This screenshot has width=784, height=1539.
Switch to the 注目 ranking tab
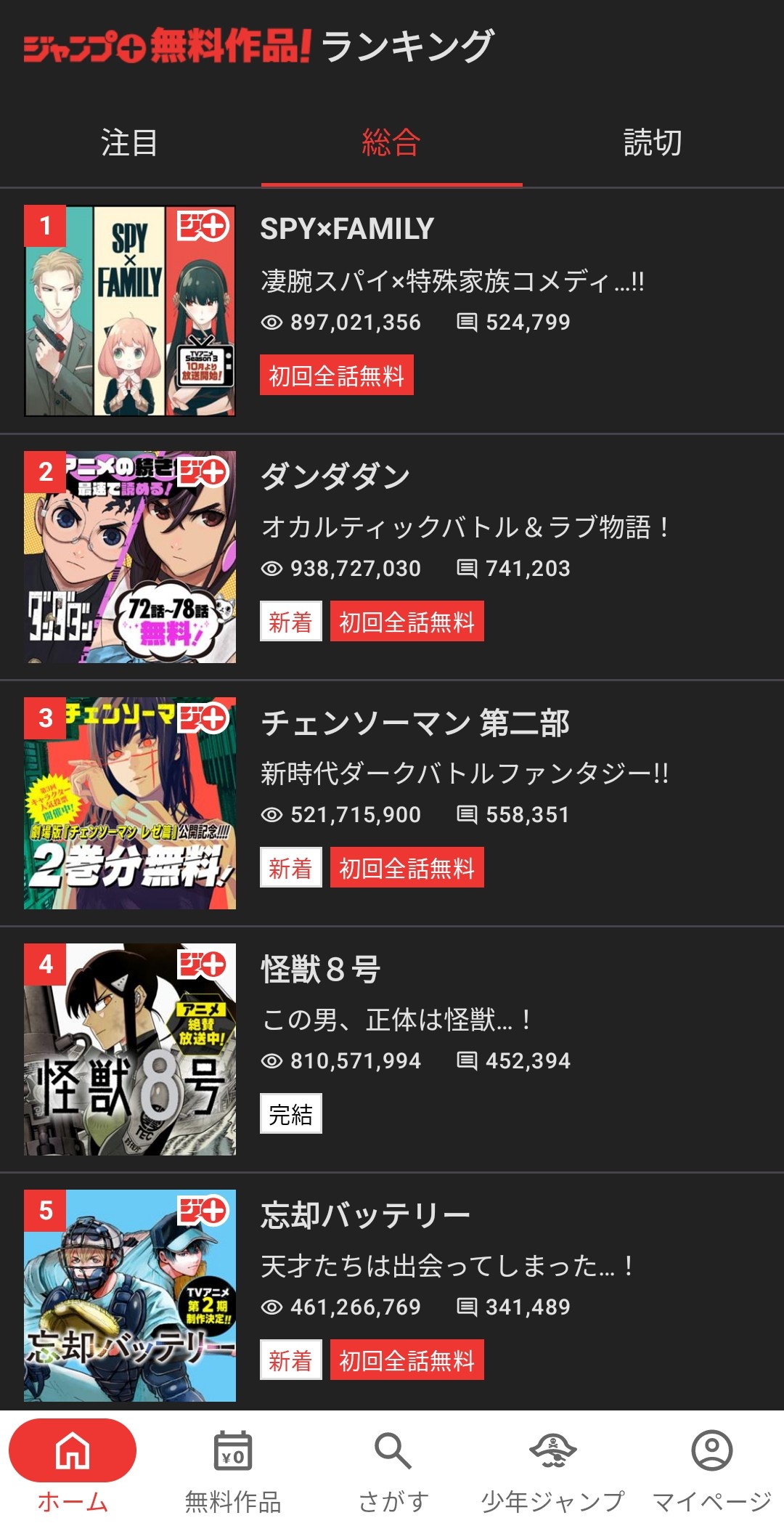[129, 143]
